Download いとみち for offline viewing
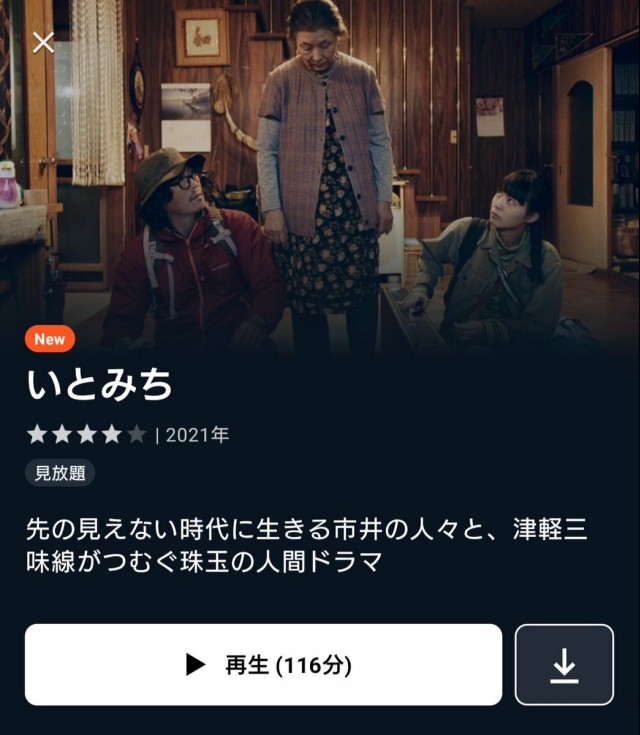 564,665
